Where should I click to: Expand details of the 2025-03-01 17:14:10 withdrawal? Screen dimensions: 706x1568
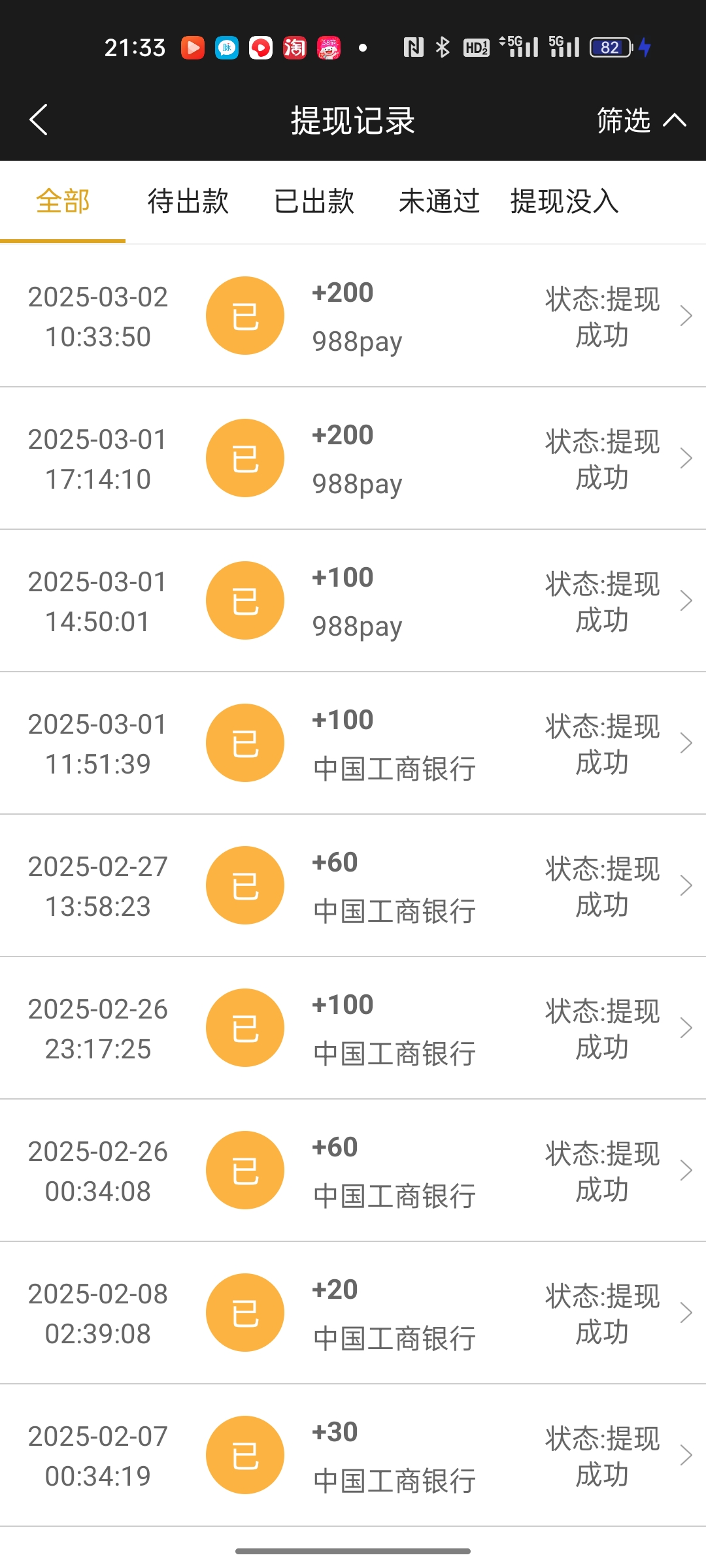pyautogui.click(x=353, y=457)
